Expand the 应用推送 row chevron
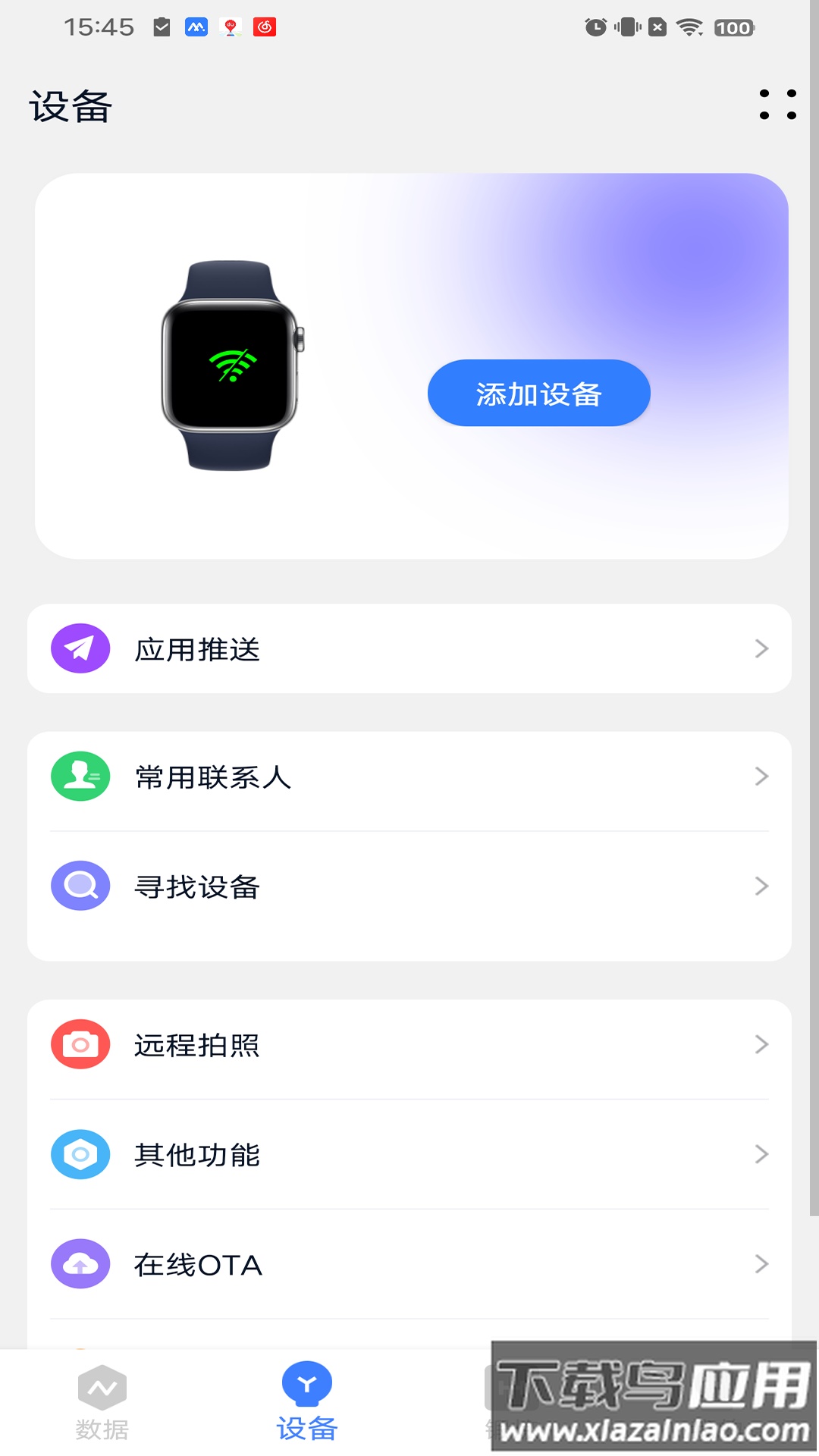 [762, 648]
